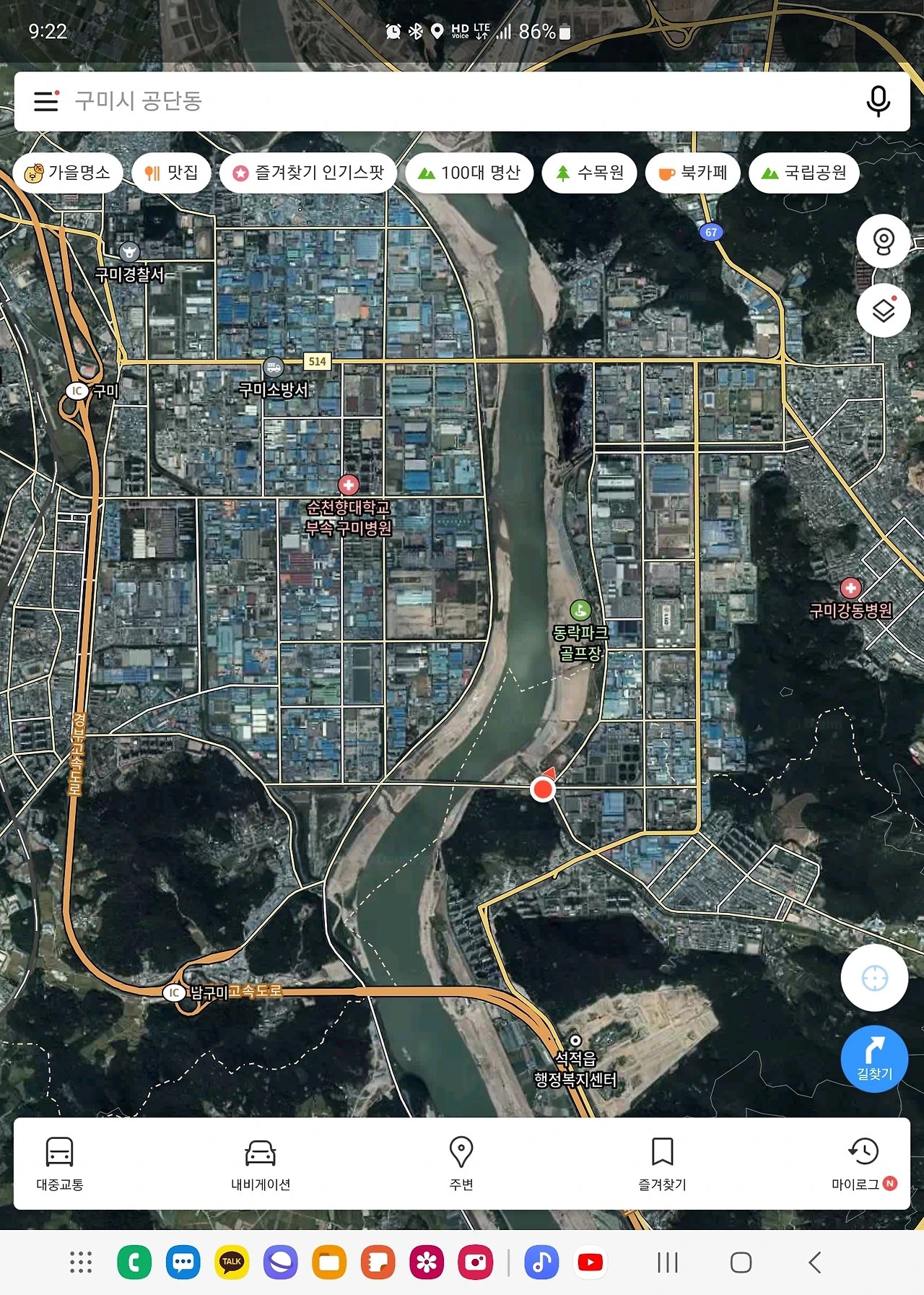Viewport: 924px width, 1295px height.
Task: Pick the 북카페 chip
Action: [693, 173]
